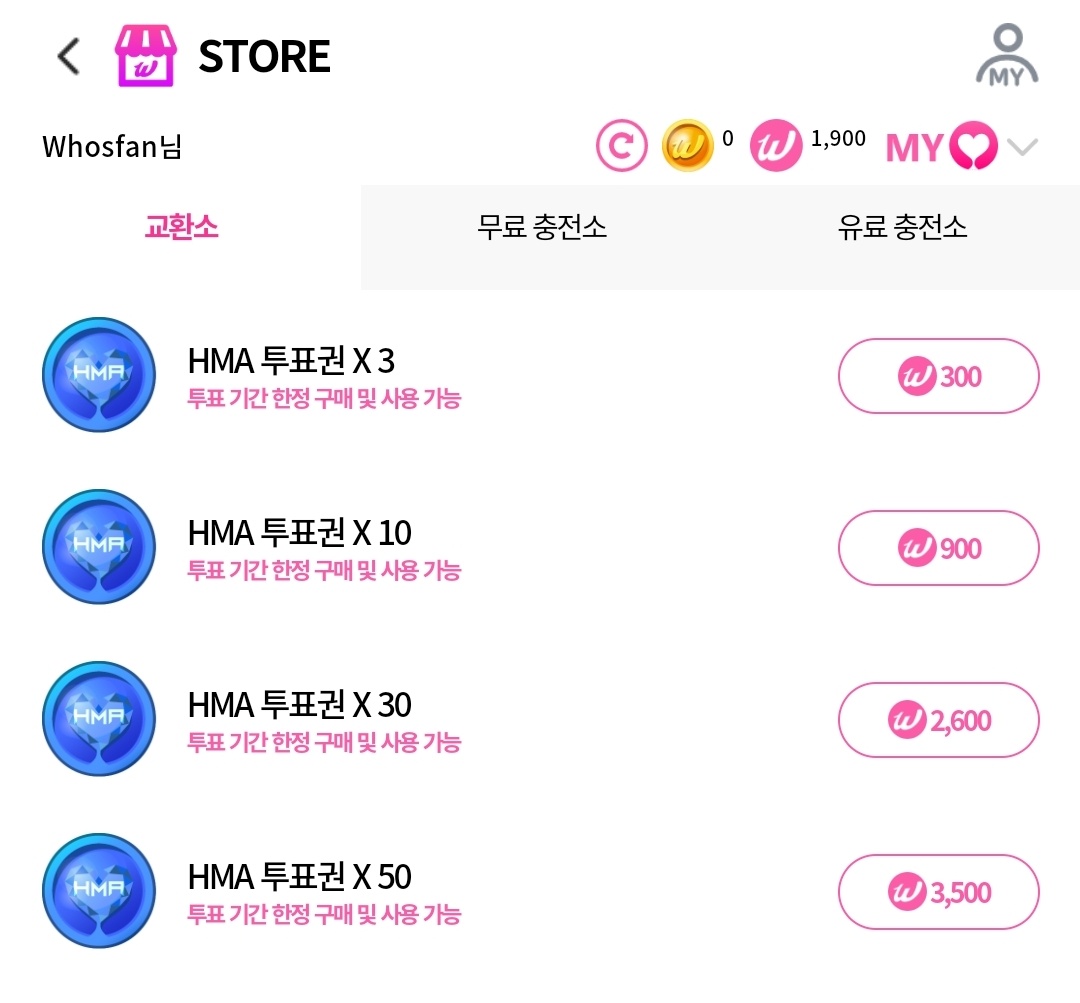Switch to the 무료 충전소 tab
The image size is (1080, 1003).
pos(541,228)
